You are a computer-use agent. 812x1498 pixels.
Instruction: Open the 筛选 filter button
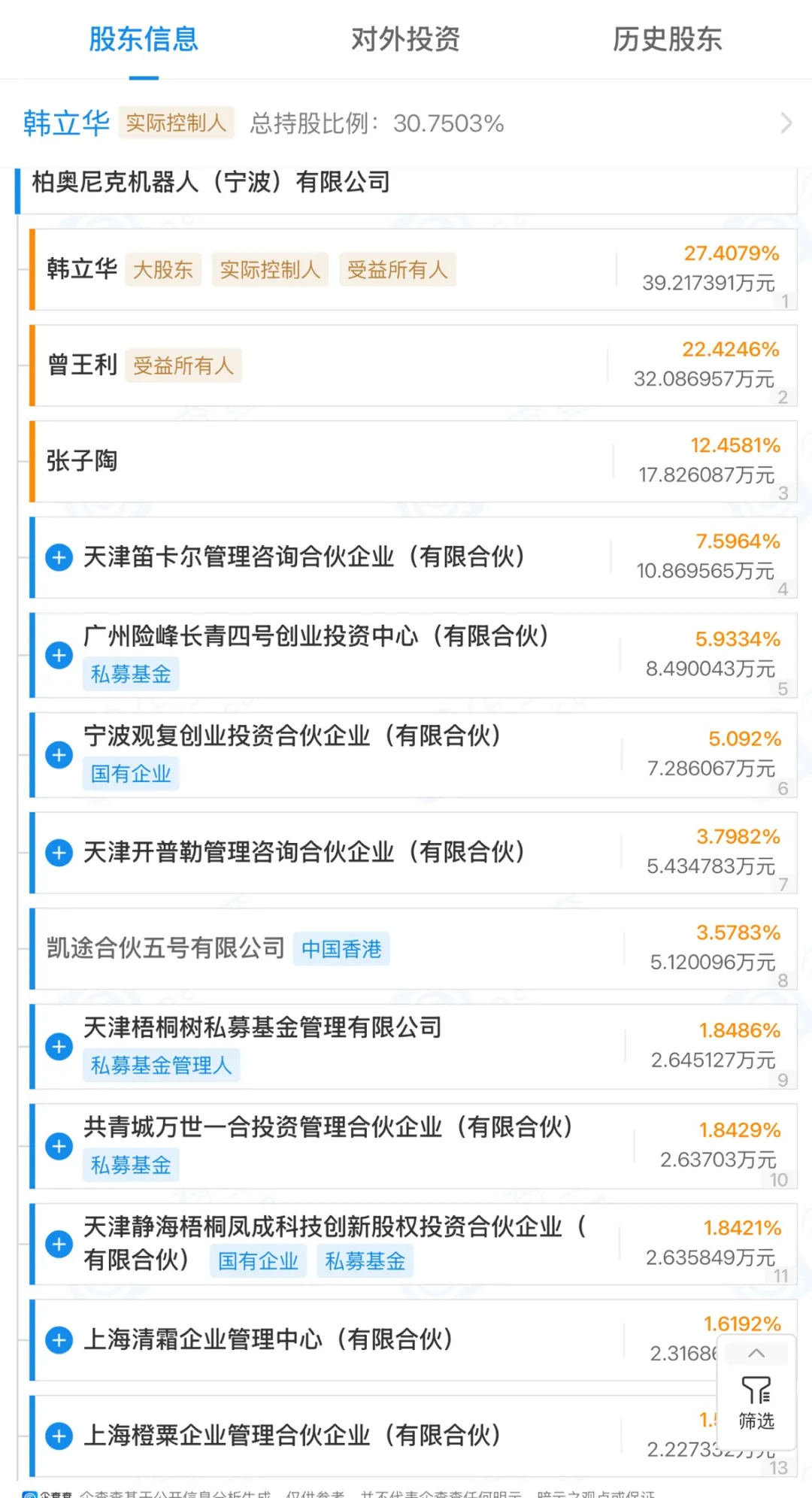(756, 1403)
